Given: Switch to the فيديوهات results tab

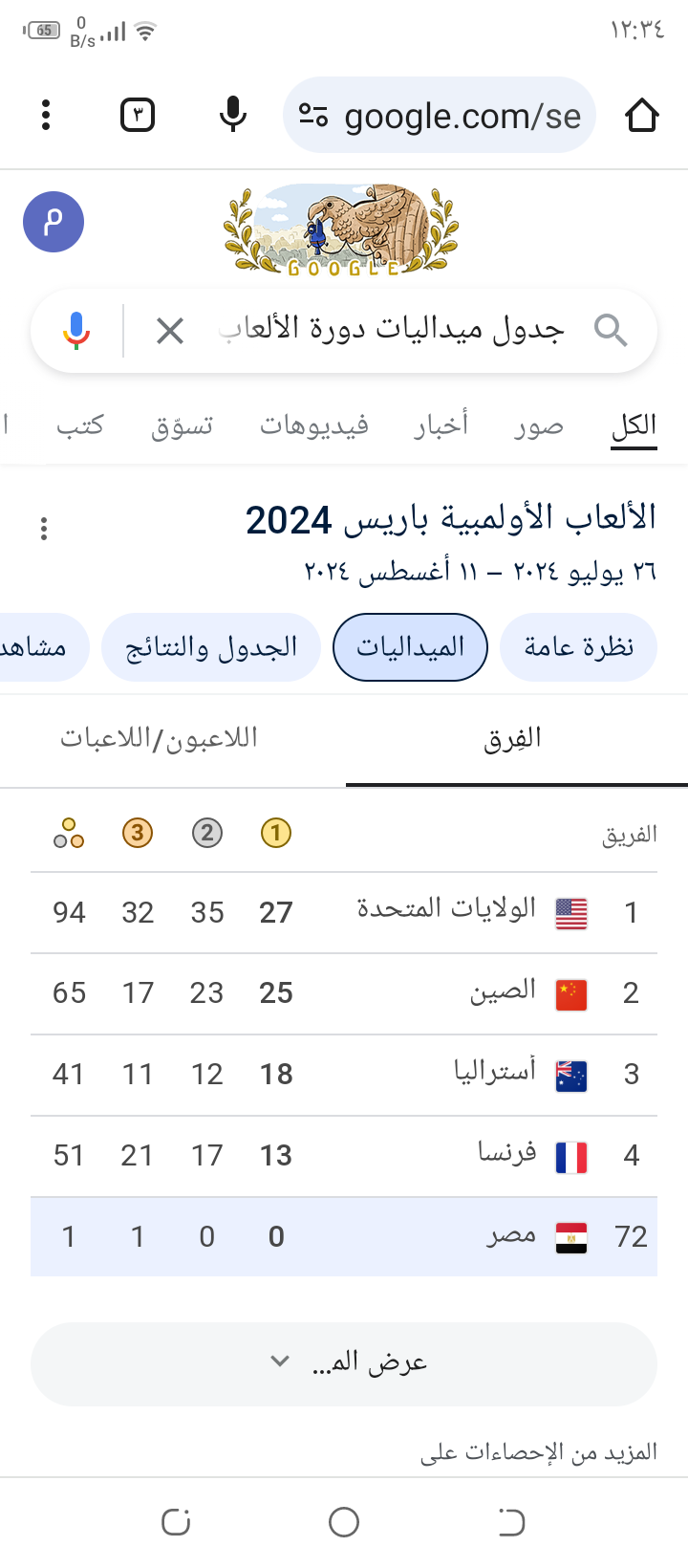Looking at the screenshot, I should coord(314,425).
